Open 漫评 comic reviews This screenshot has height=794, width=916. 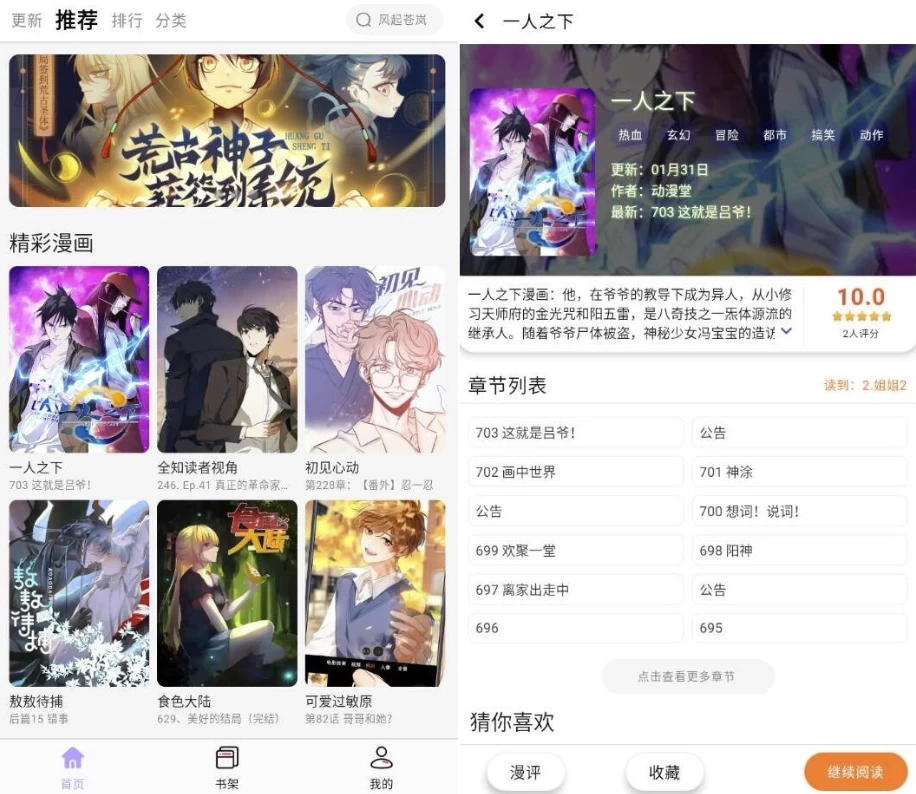point(525,772)
